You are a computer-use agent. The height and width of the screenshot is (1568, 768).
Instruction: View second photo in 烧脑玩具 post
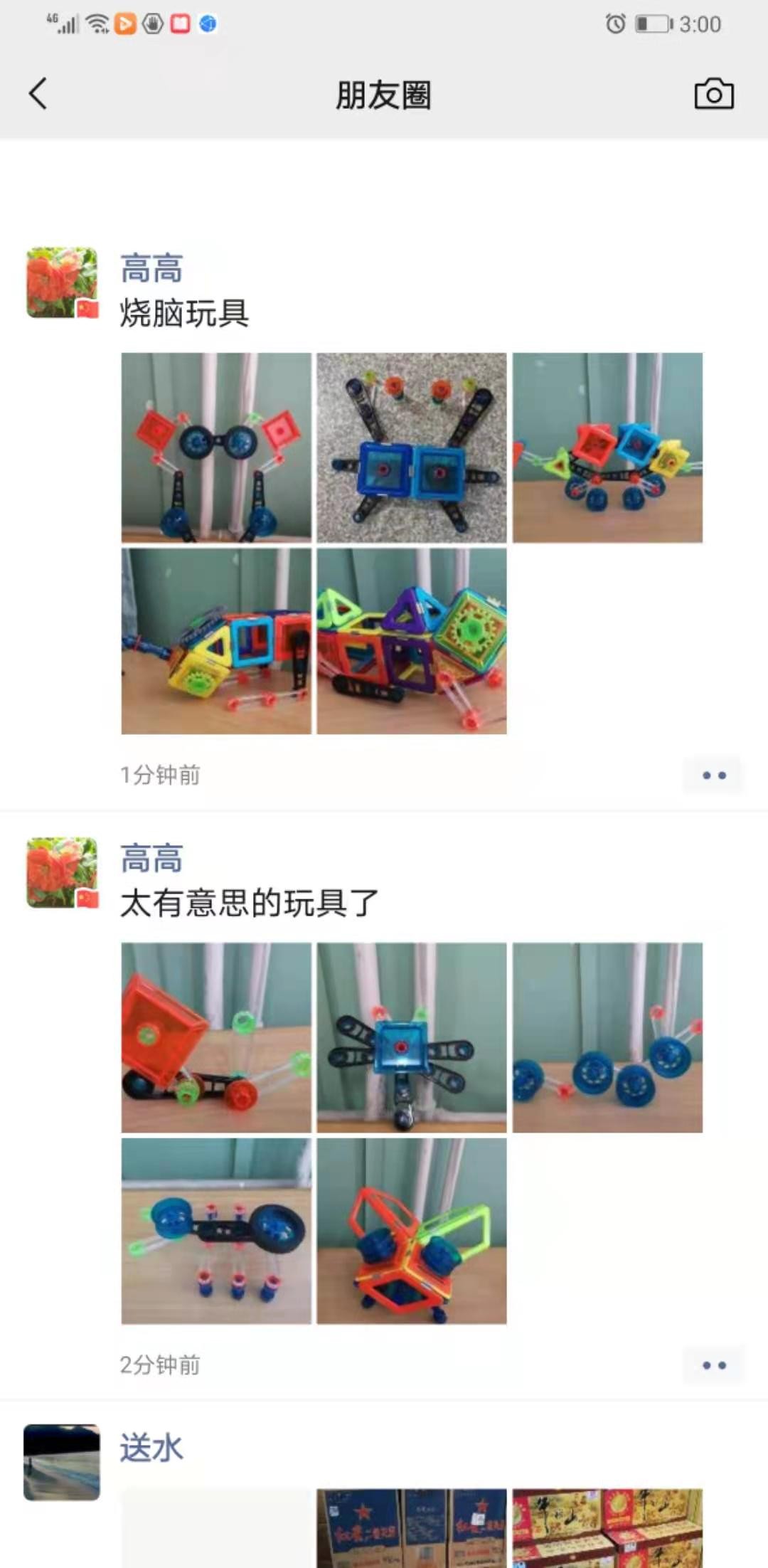point(412,447)
